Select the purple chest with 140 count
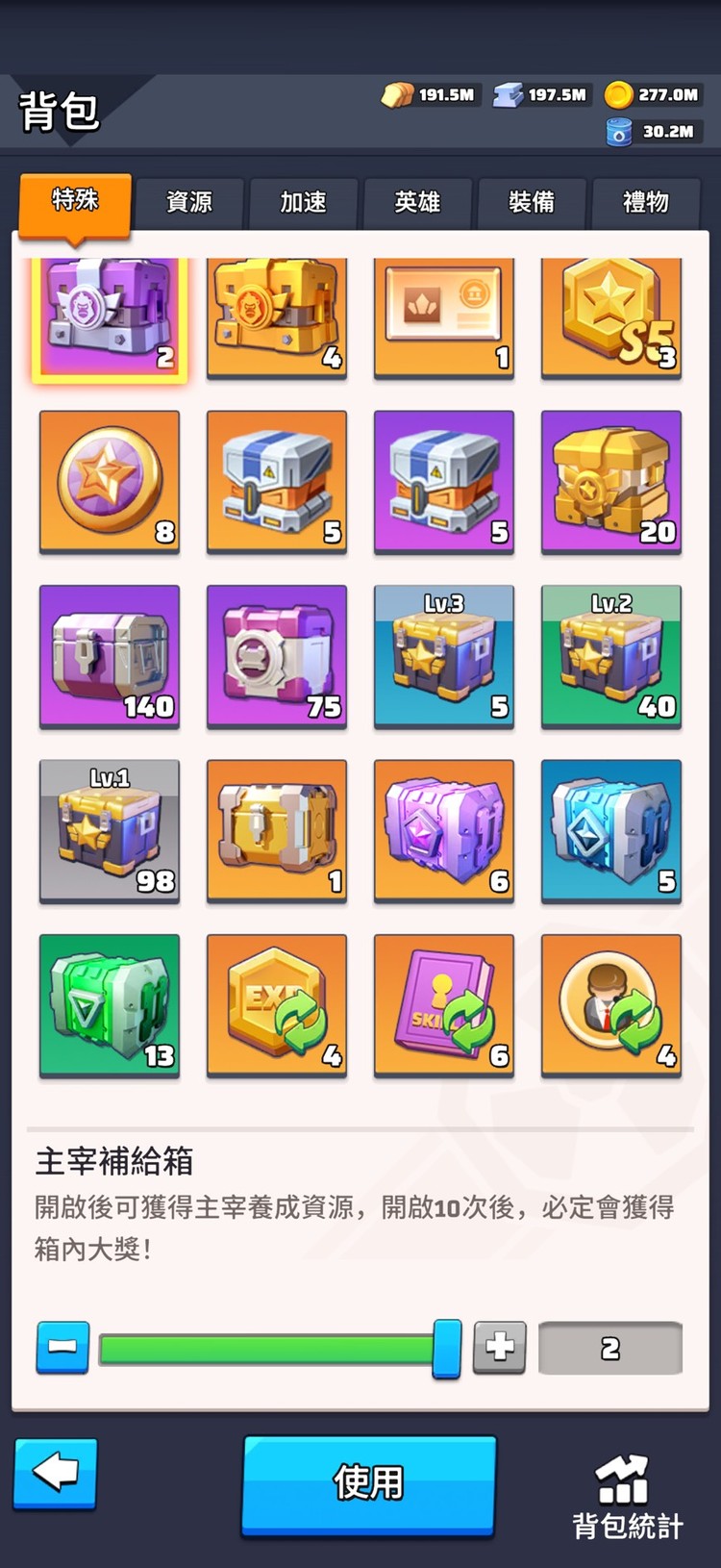Viewport: 721px width, 1568px height. click(110, 656)
